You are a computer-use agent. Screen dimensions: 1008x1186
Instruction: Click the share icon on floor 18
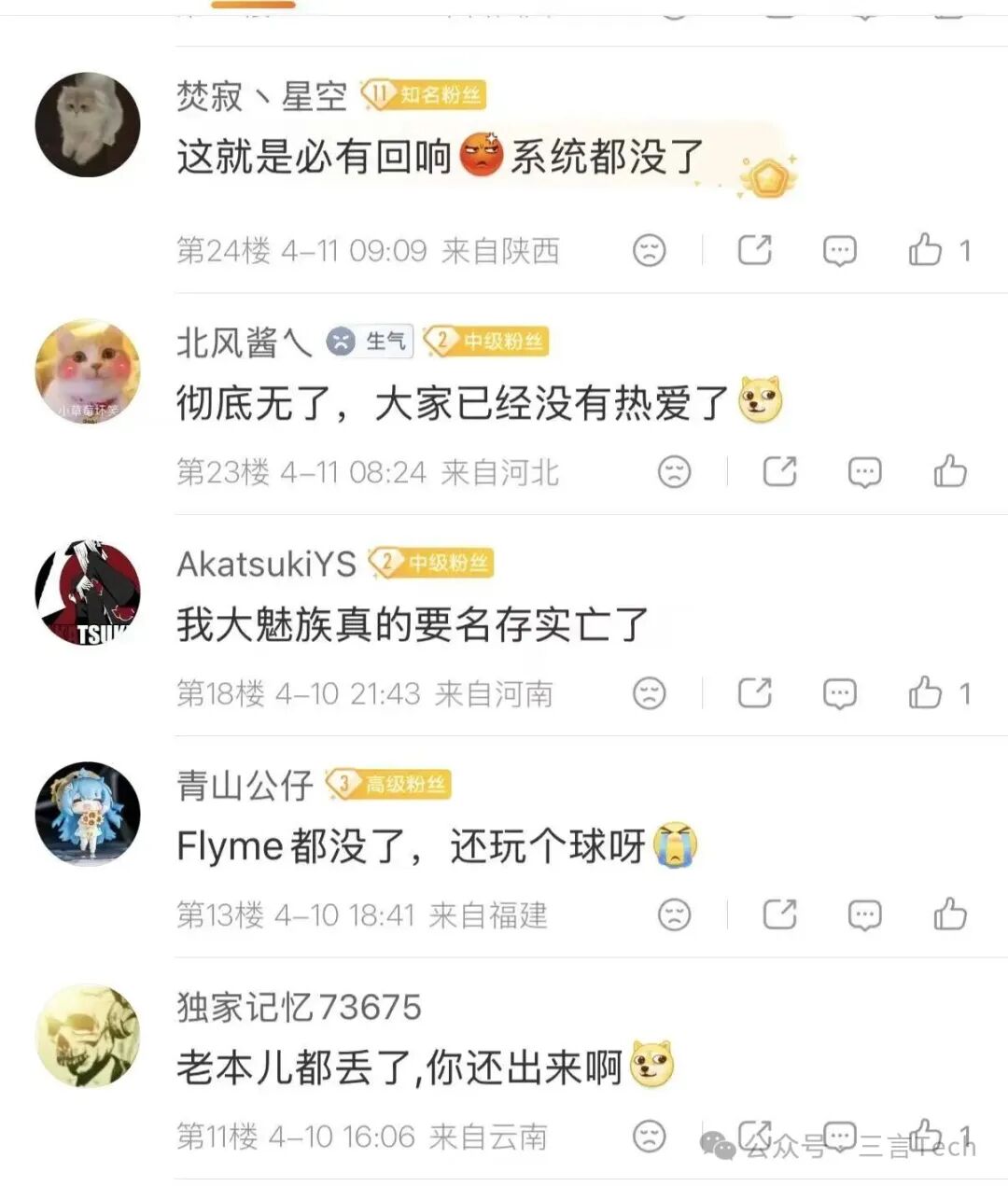(756, 693)
